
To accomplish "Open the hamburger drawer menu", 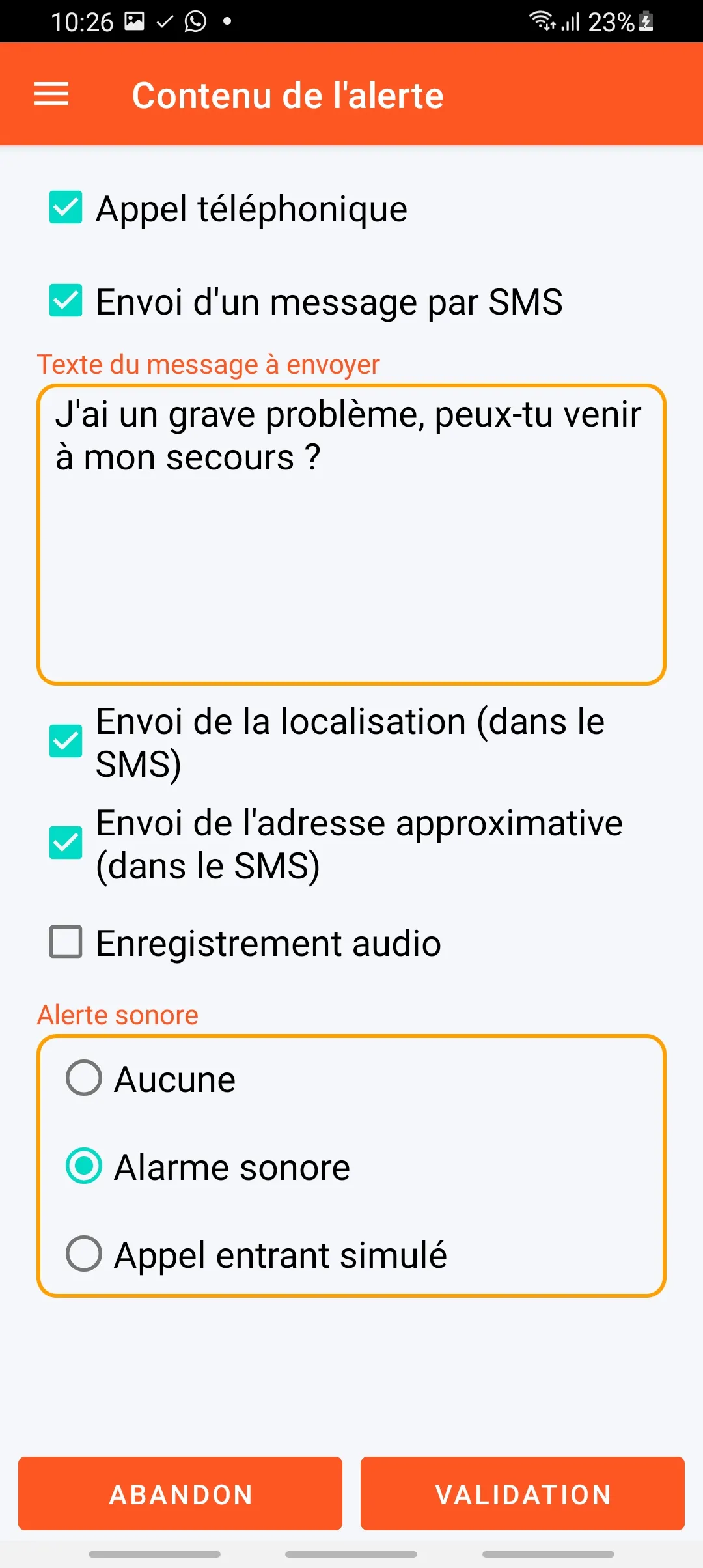I will (x=51, y=94).
